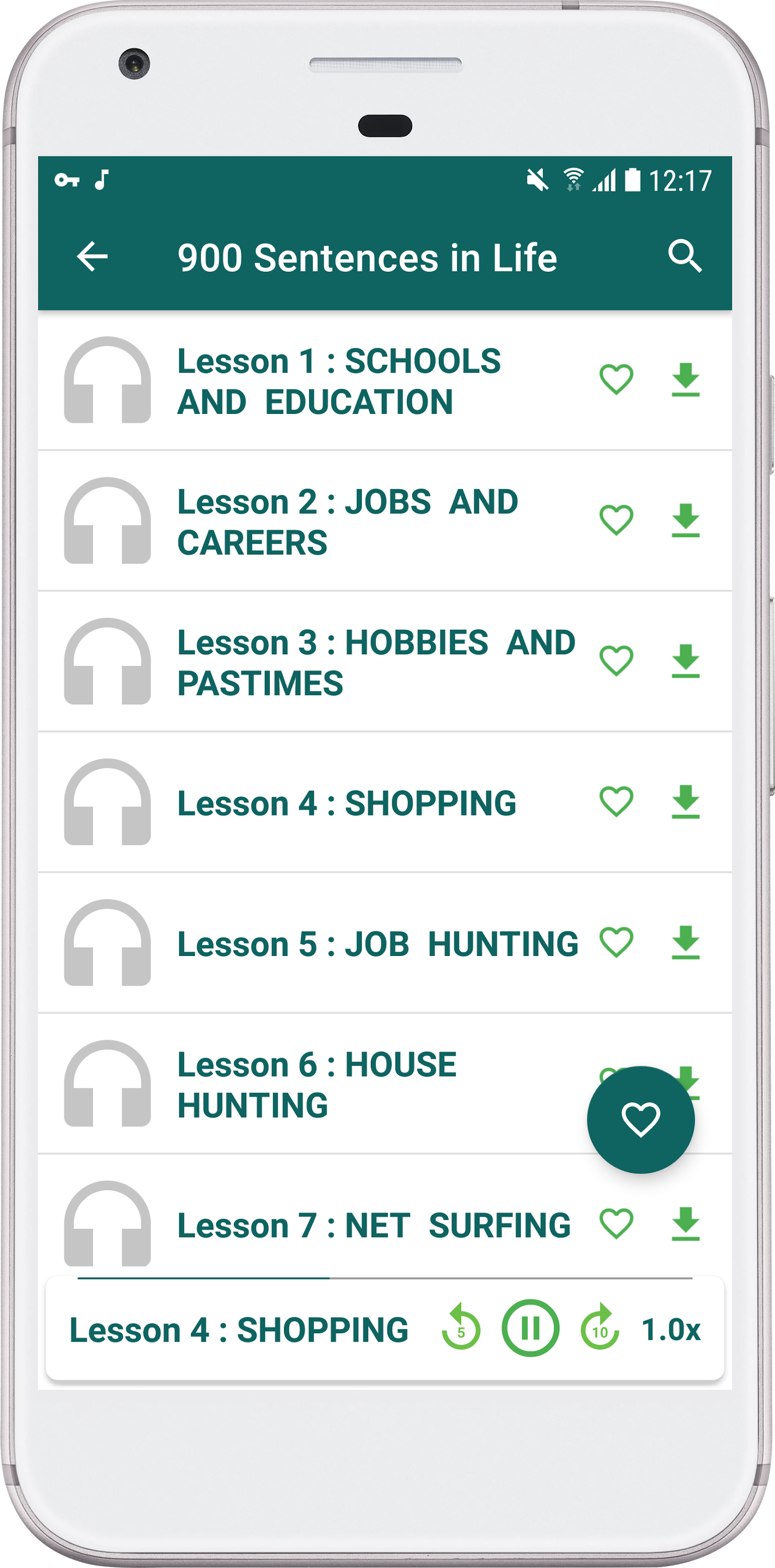Download Lesson 2 : Jobs and Careers
The height and width of the screenshot is (1568, 775).
686,520
